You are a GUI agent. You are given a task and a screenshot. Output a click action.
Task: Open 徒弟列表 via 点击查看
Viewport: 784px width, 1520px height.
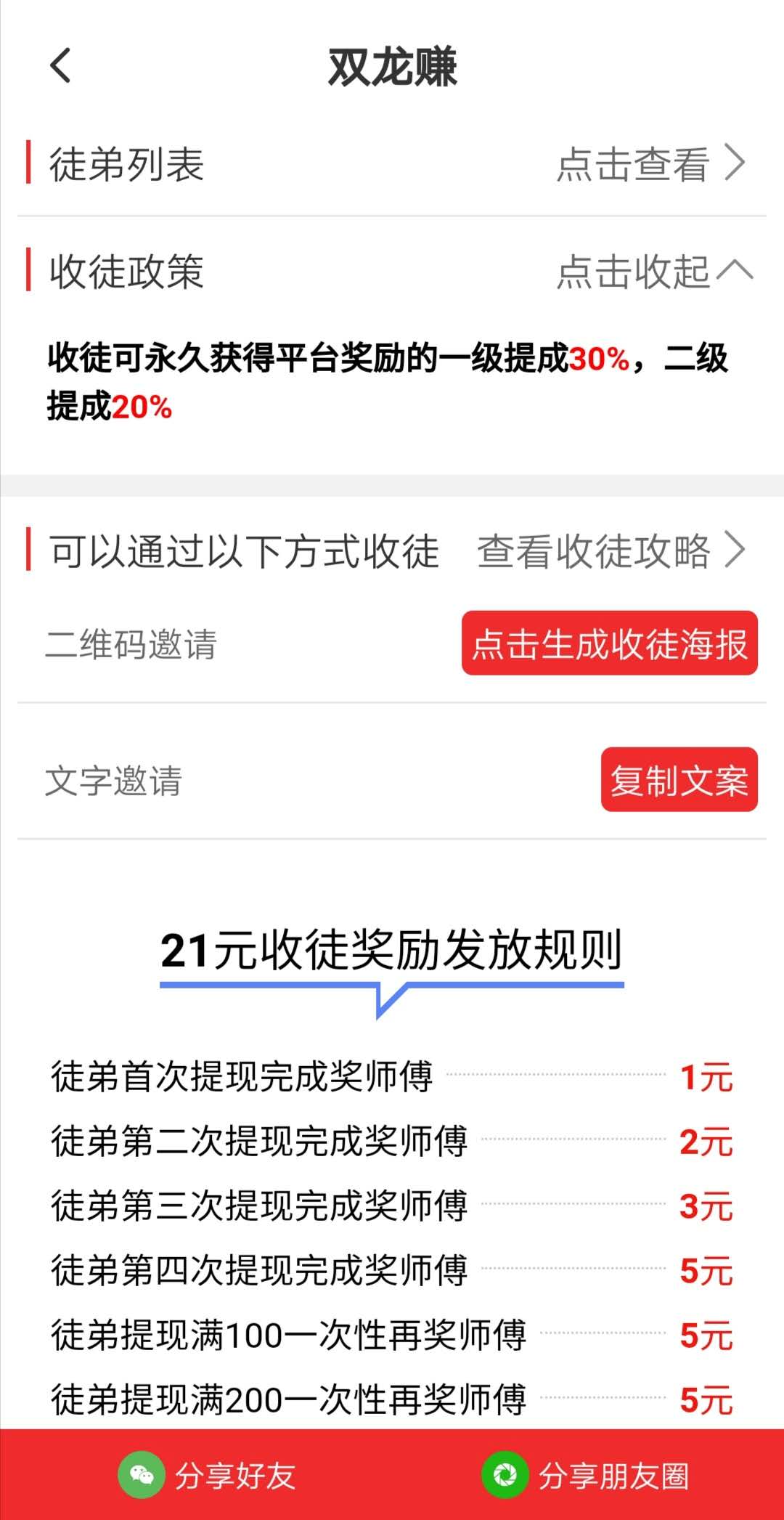point(651,163)
